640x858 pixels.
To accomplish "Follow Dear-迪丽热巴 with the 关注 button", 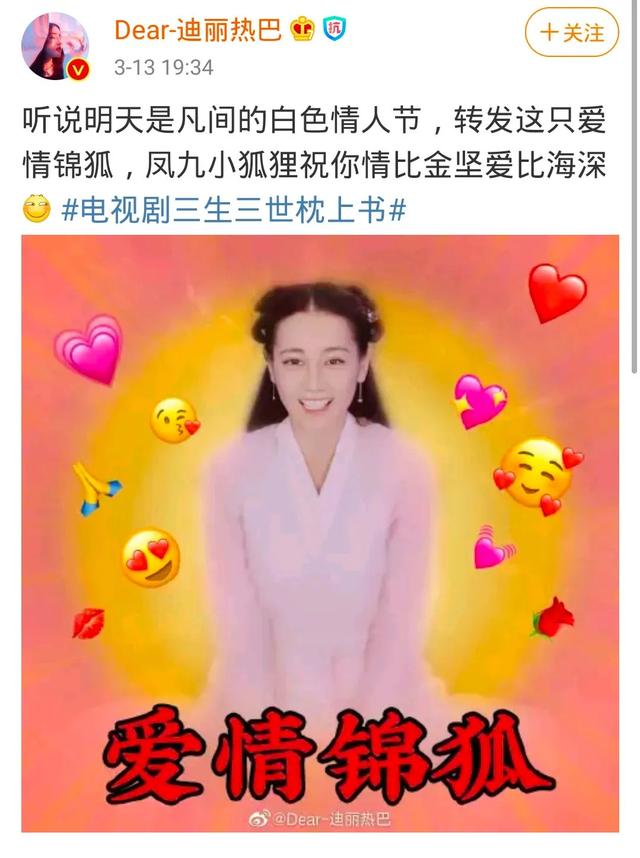I will [x=572, y=32].
